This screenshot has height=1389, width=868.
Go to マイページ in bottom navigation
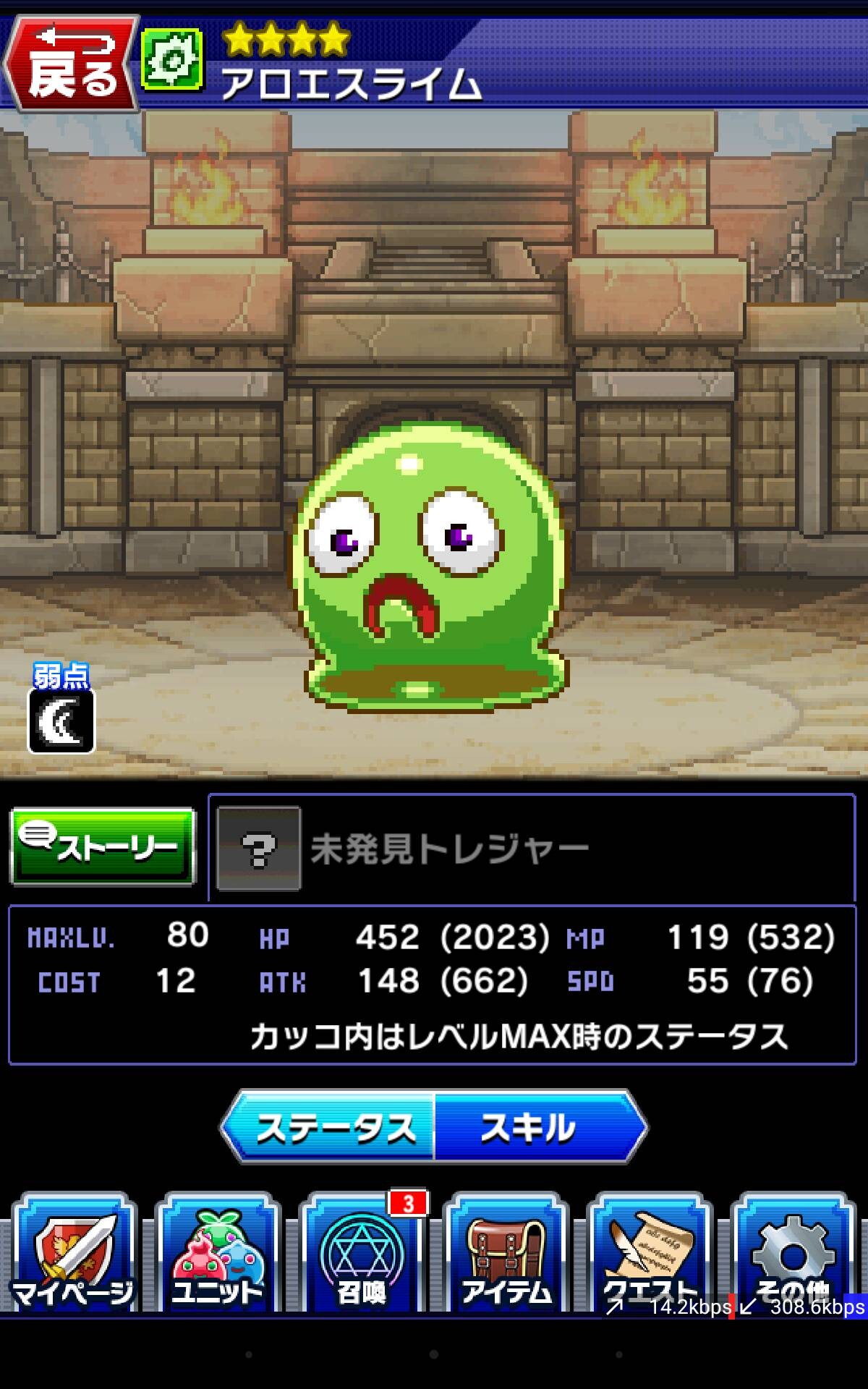pyautogui.click(x=73, y=1254)
